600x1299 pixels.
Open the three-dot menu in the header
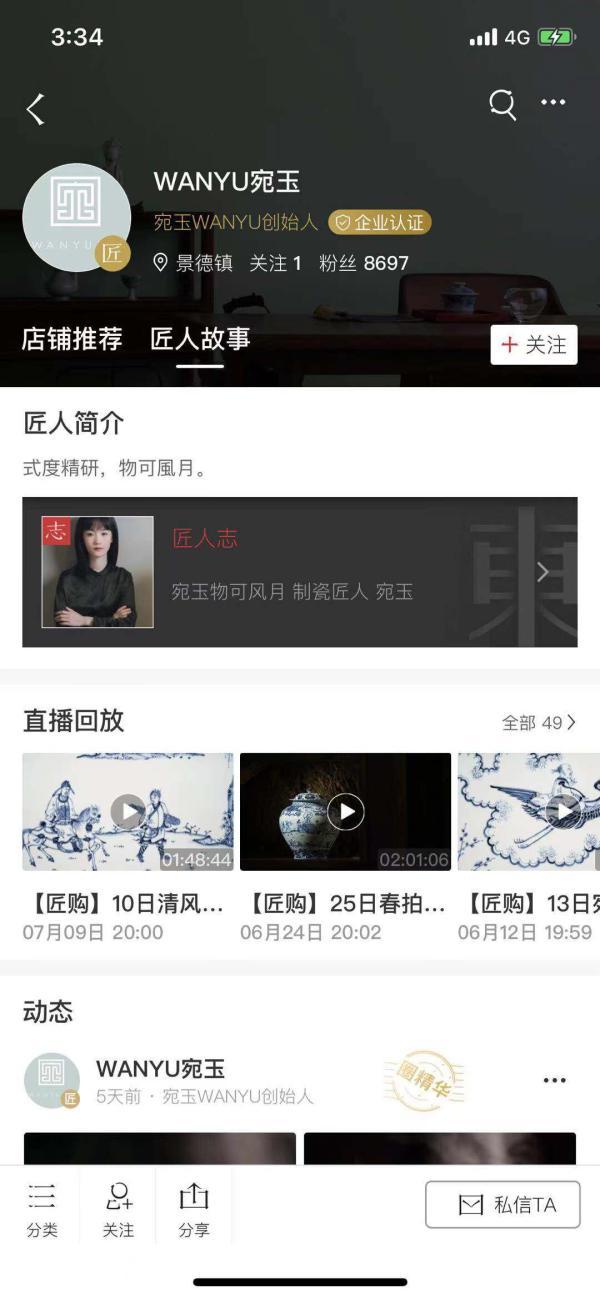(x=553, y=103)
